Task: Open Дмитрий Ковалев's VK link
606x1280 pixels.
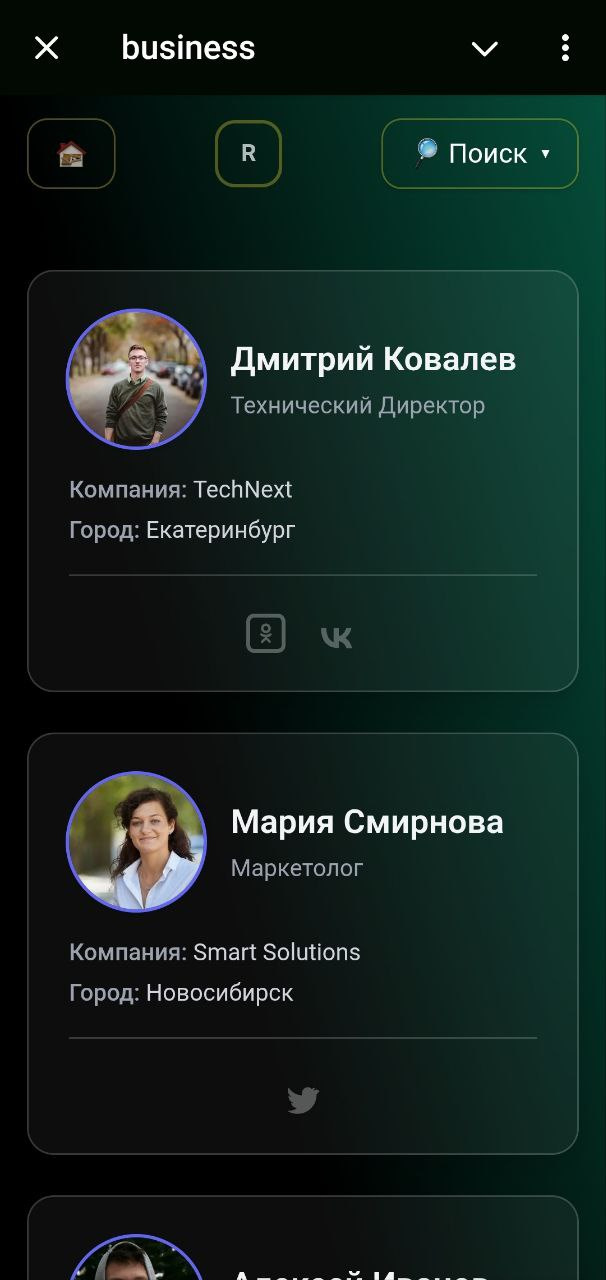Action: point(336,637)
